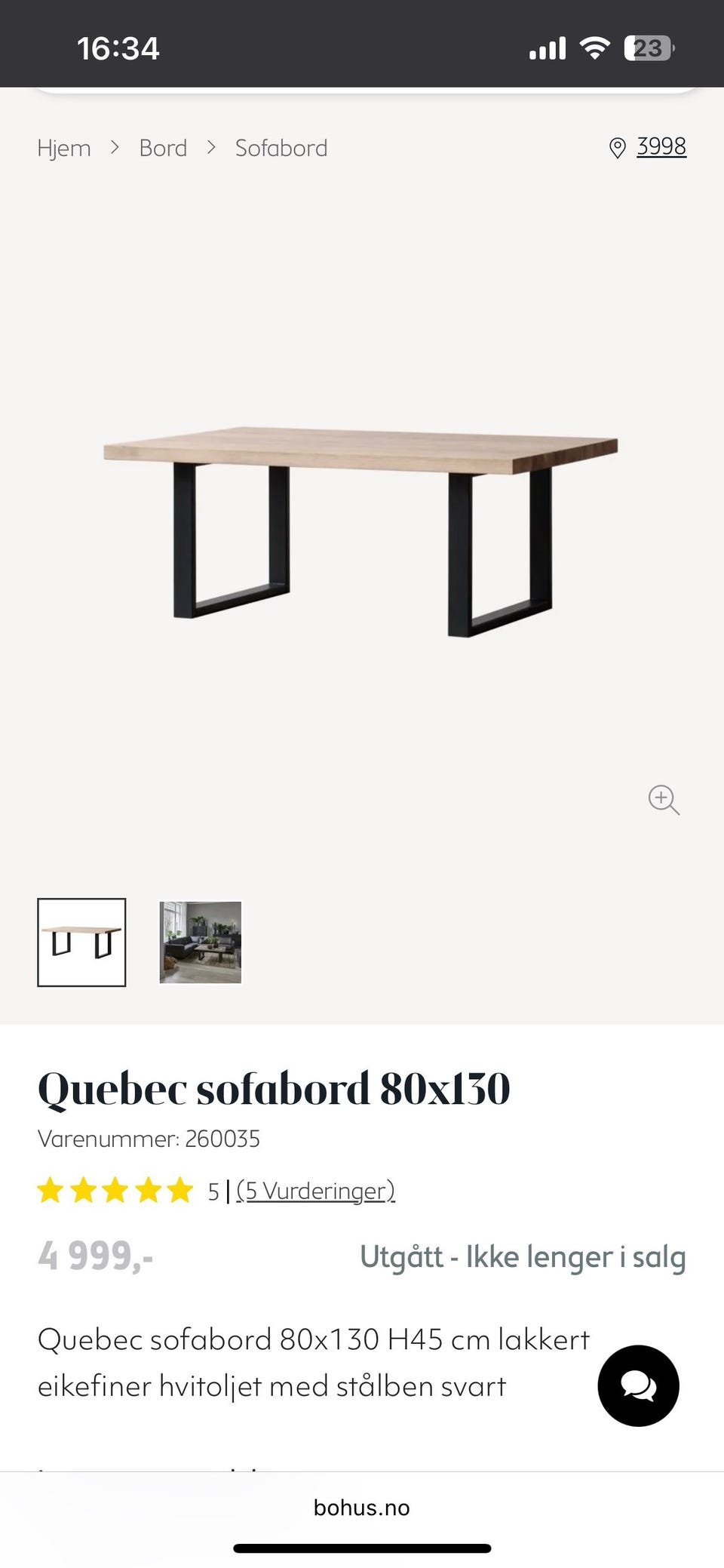Open the 5 Vurderinger reviews link

tap(315, 1190)
